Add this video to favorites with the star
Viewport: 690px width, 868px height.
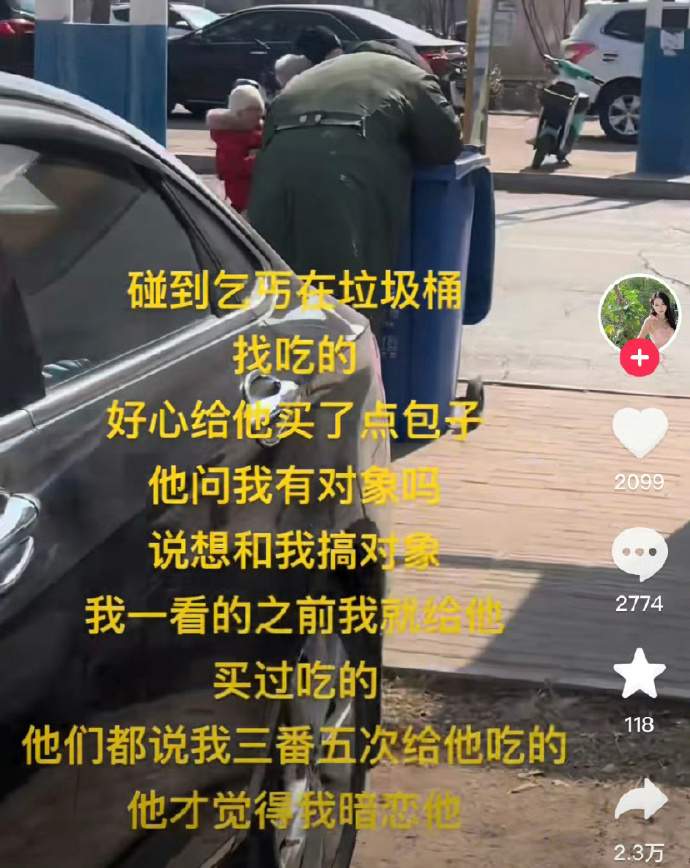click(639, 673)
